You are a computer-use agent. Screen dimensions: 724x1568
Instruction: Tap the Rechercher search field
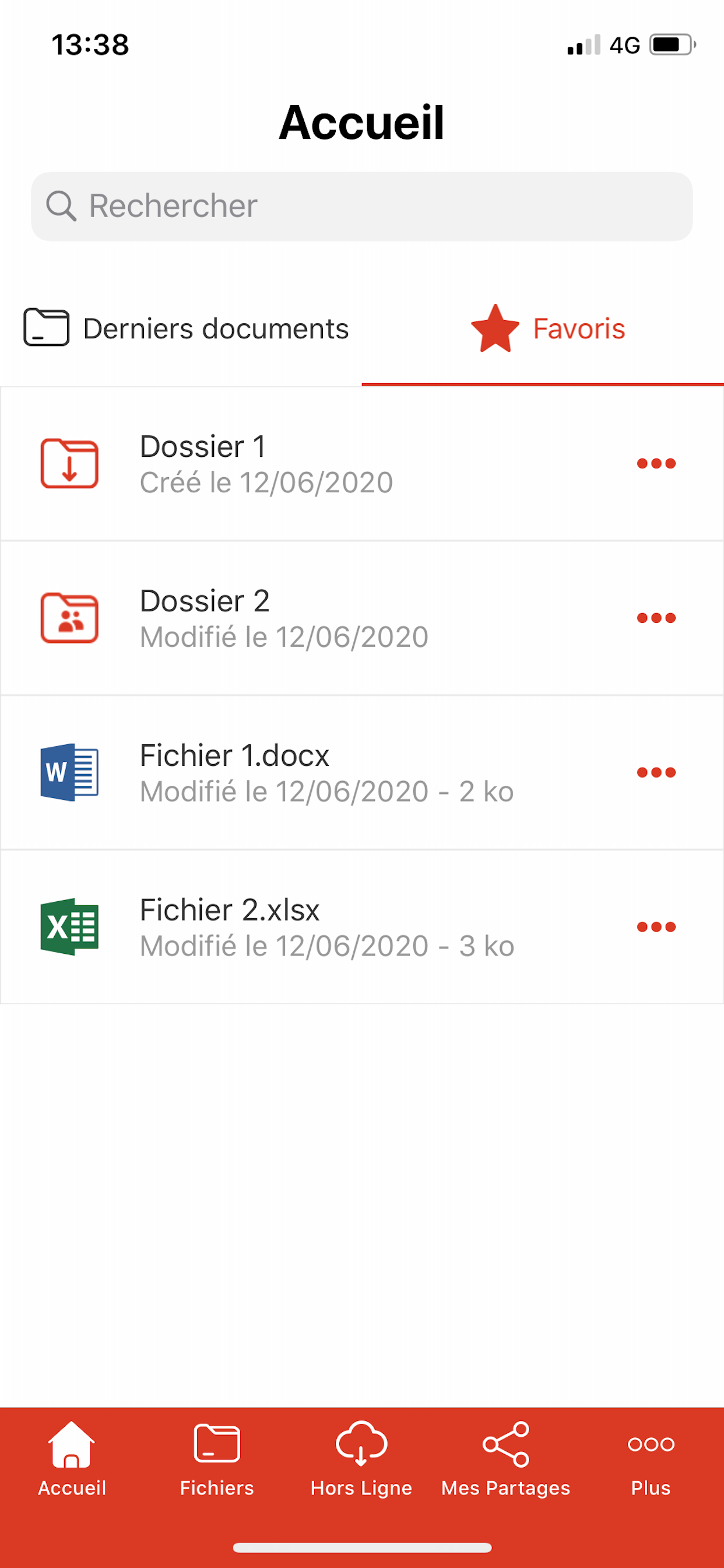(362, 206)
